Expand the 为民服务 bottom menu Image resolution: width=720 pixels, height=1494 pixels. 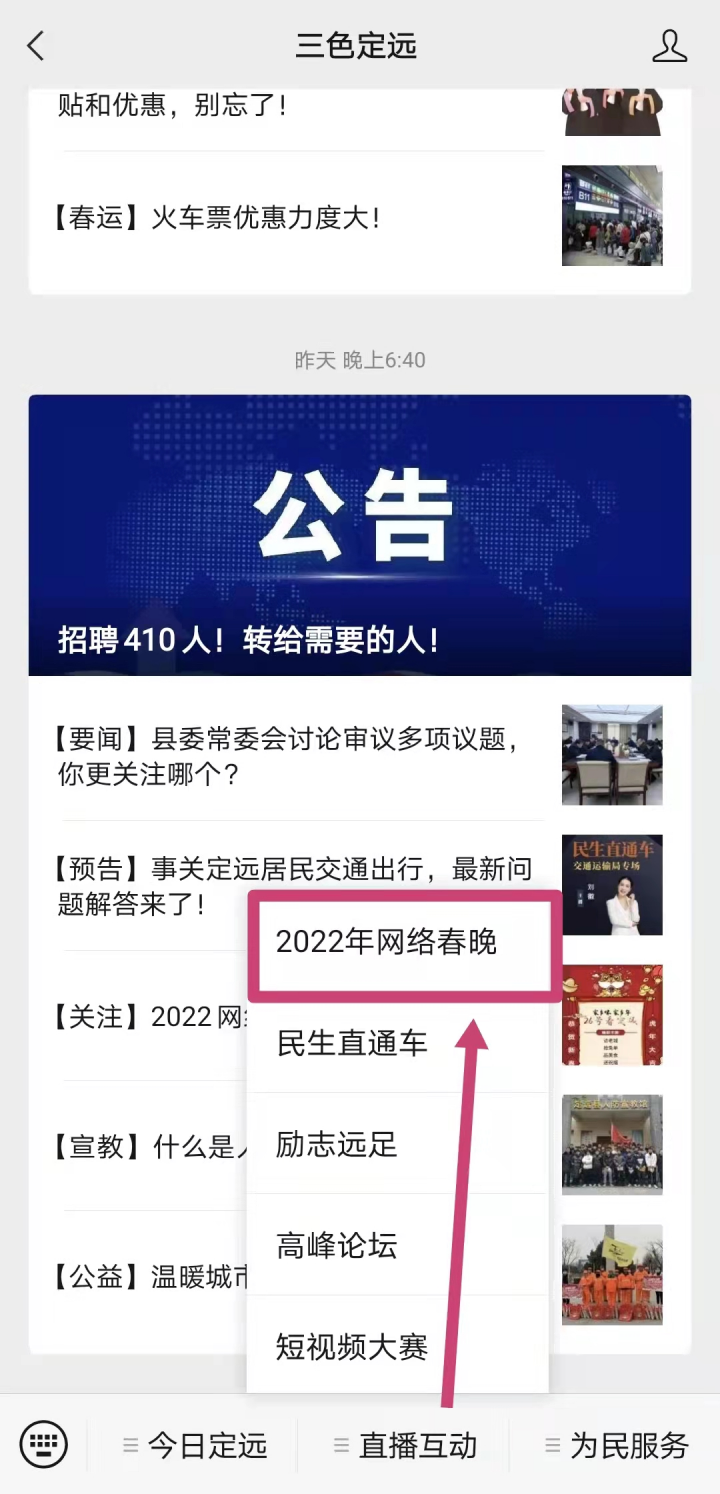tap(617, 1445)
